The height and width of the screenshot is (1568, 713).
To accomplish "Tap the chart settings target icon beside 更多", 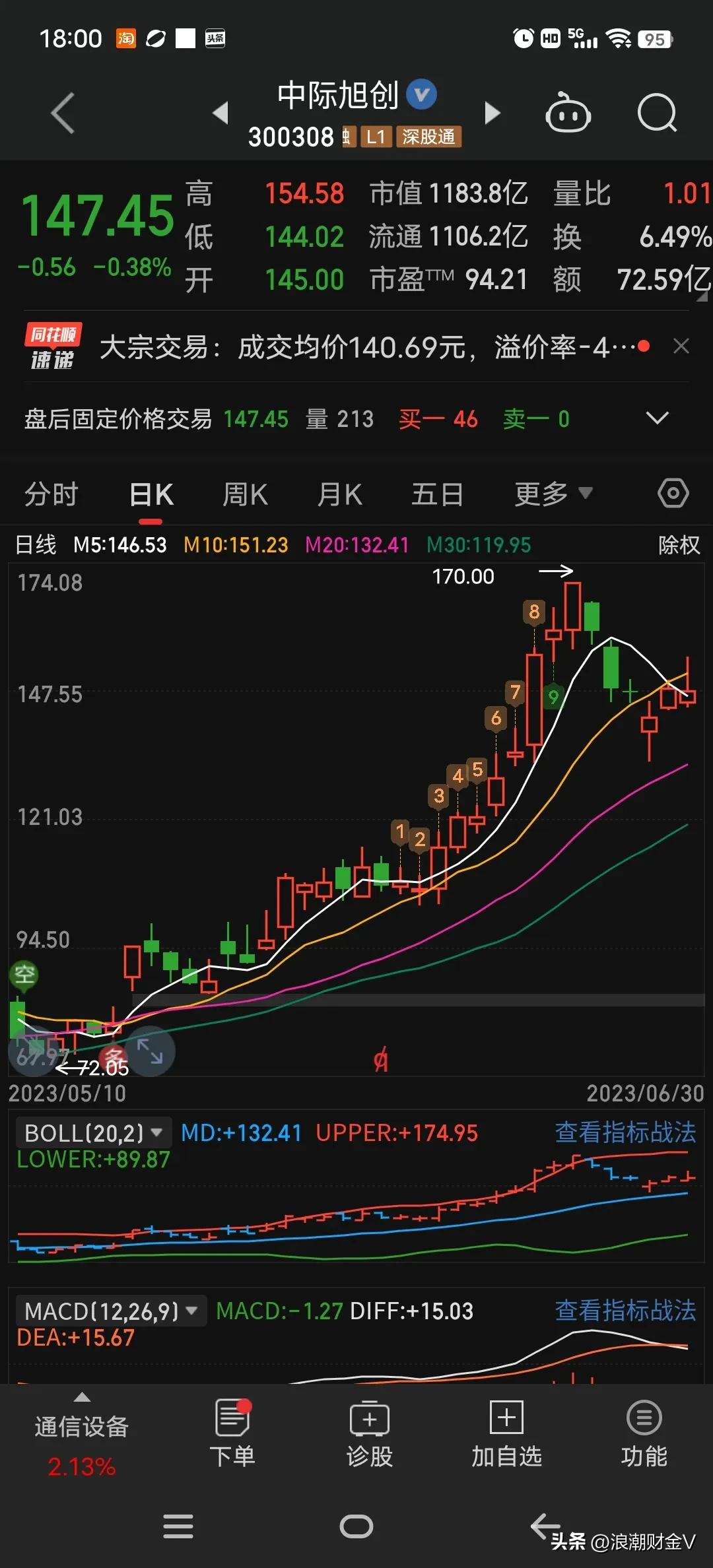I will 673,492.
